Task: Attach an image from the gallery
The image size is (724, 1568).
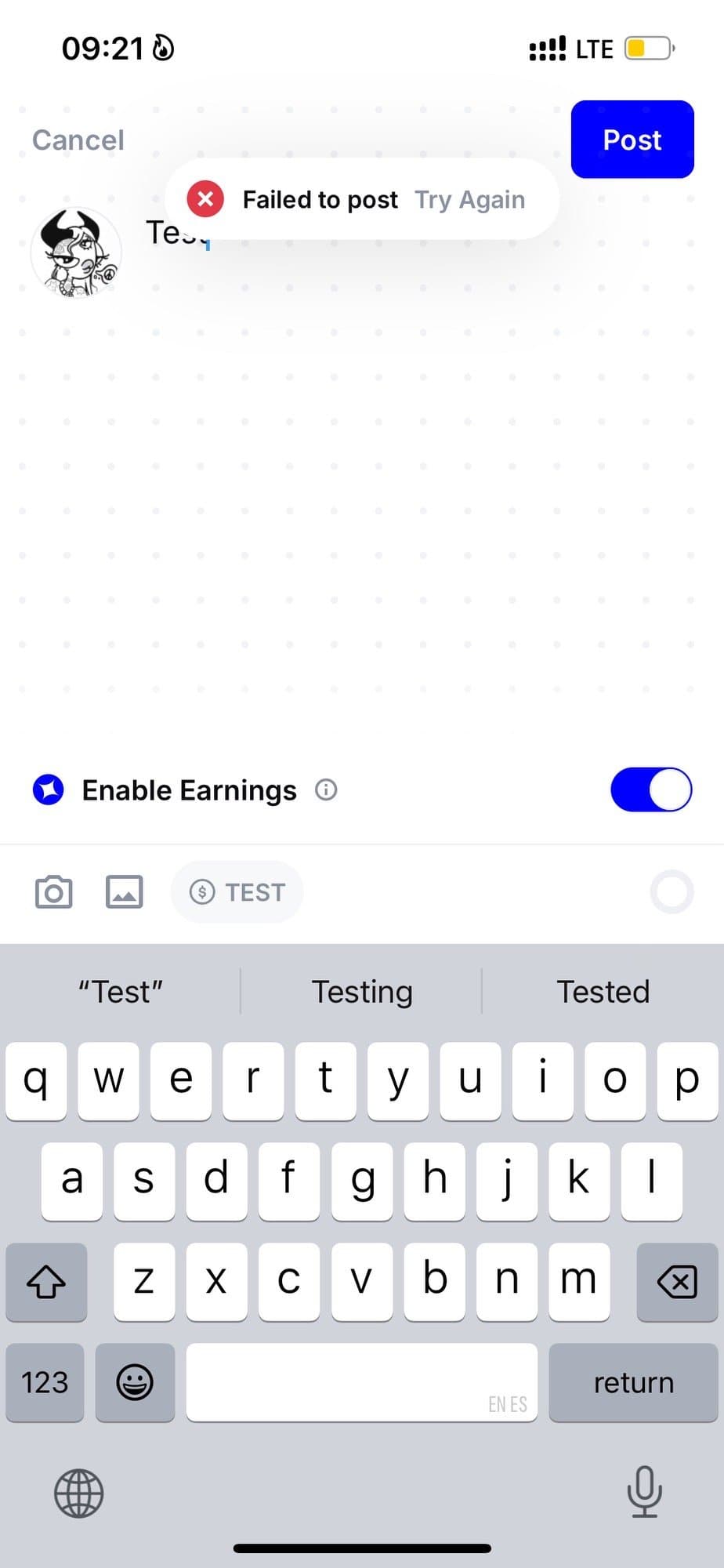Action: click(125, 892)
